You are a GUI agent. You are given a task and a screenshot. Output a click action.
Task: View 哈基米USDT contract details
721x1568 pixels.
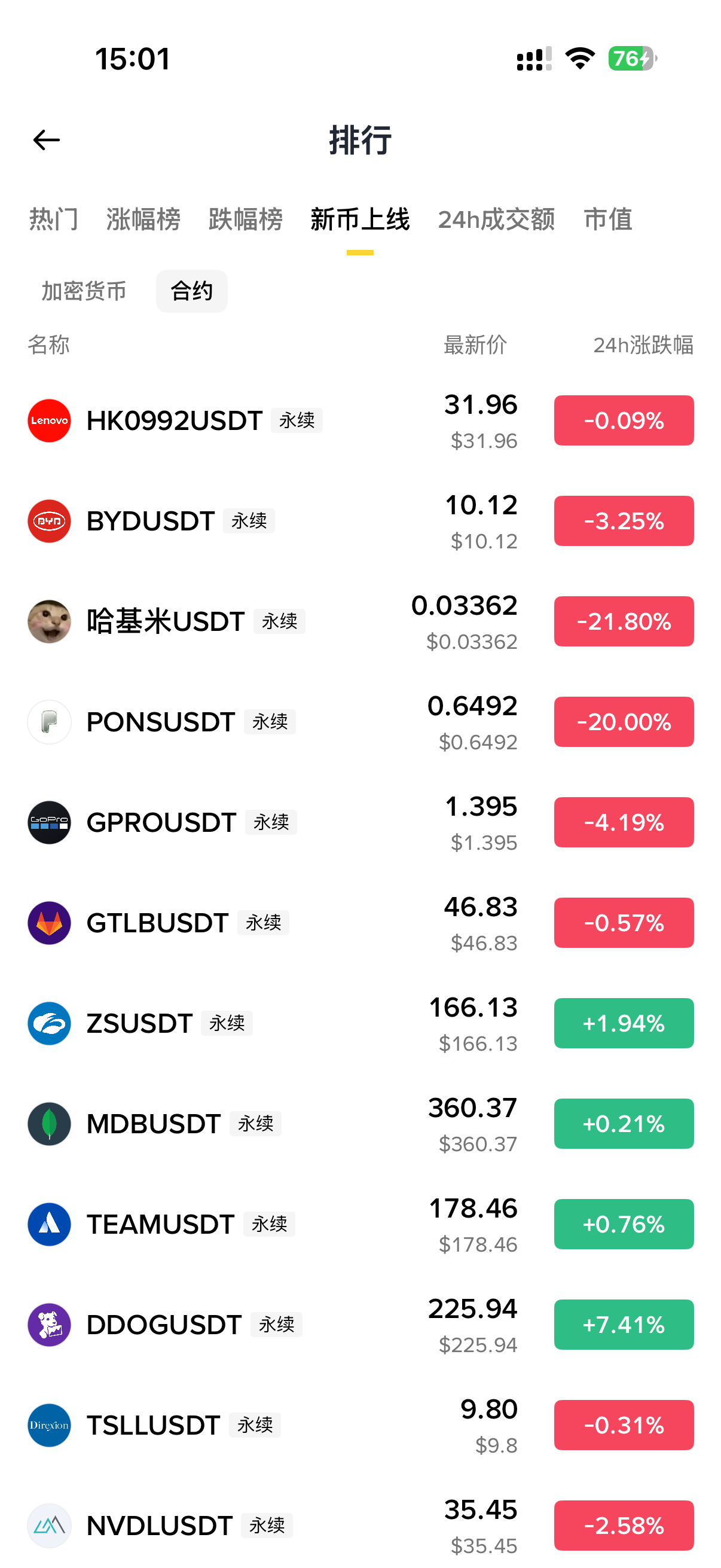point(360,621)
